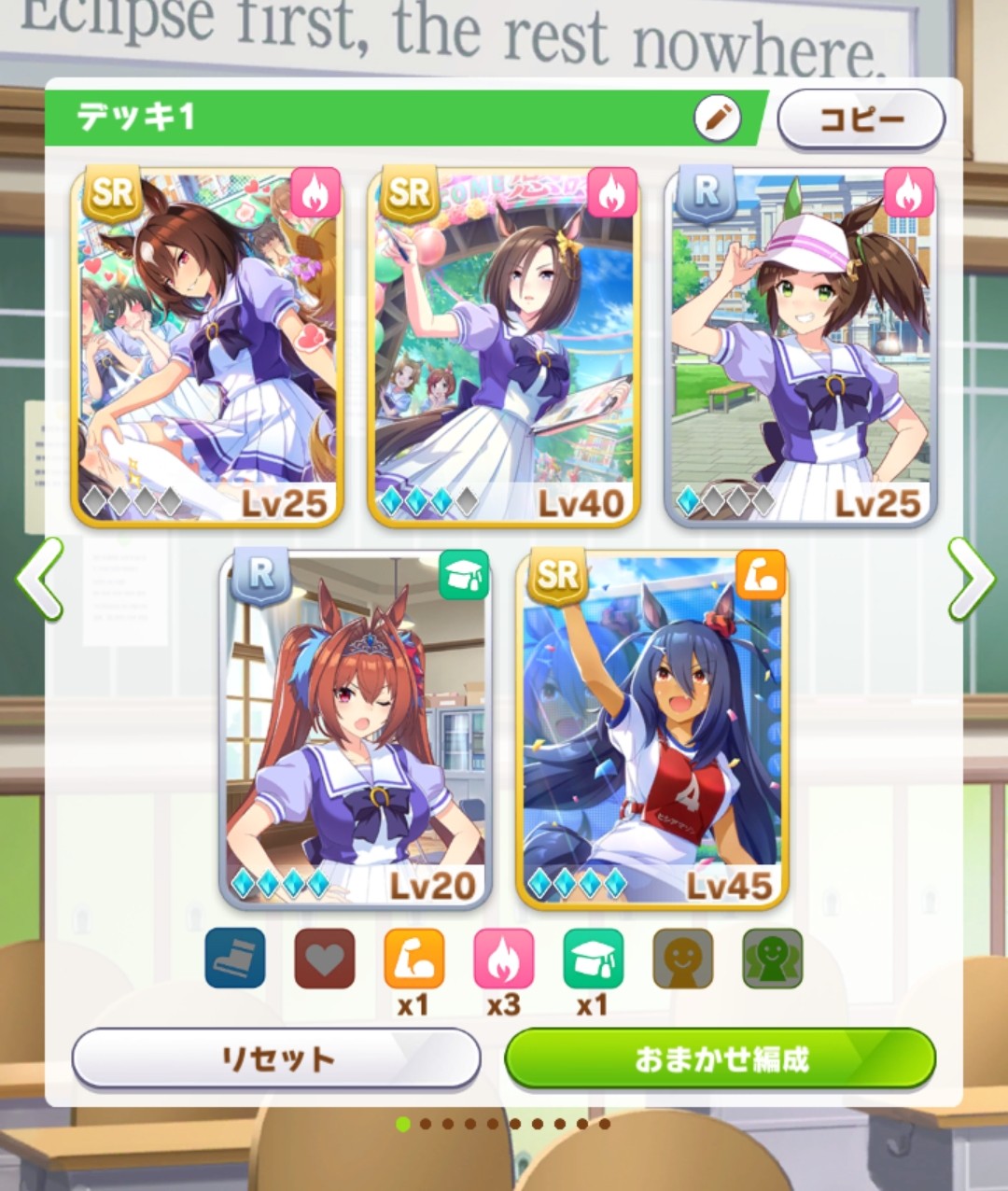Viewport: 1008px width, 1191px height.
Task: Edit the デッキ1 deck name with pencil icon
Action: [x=717, y=119]
